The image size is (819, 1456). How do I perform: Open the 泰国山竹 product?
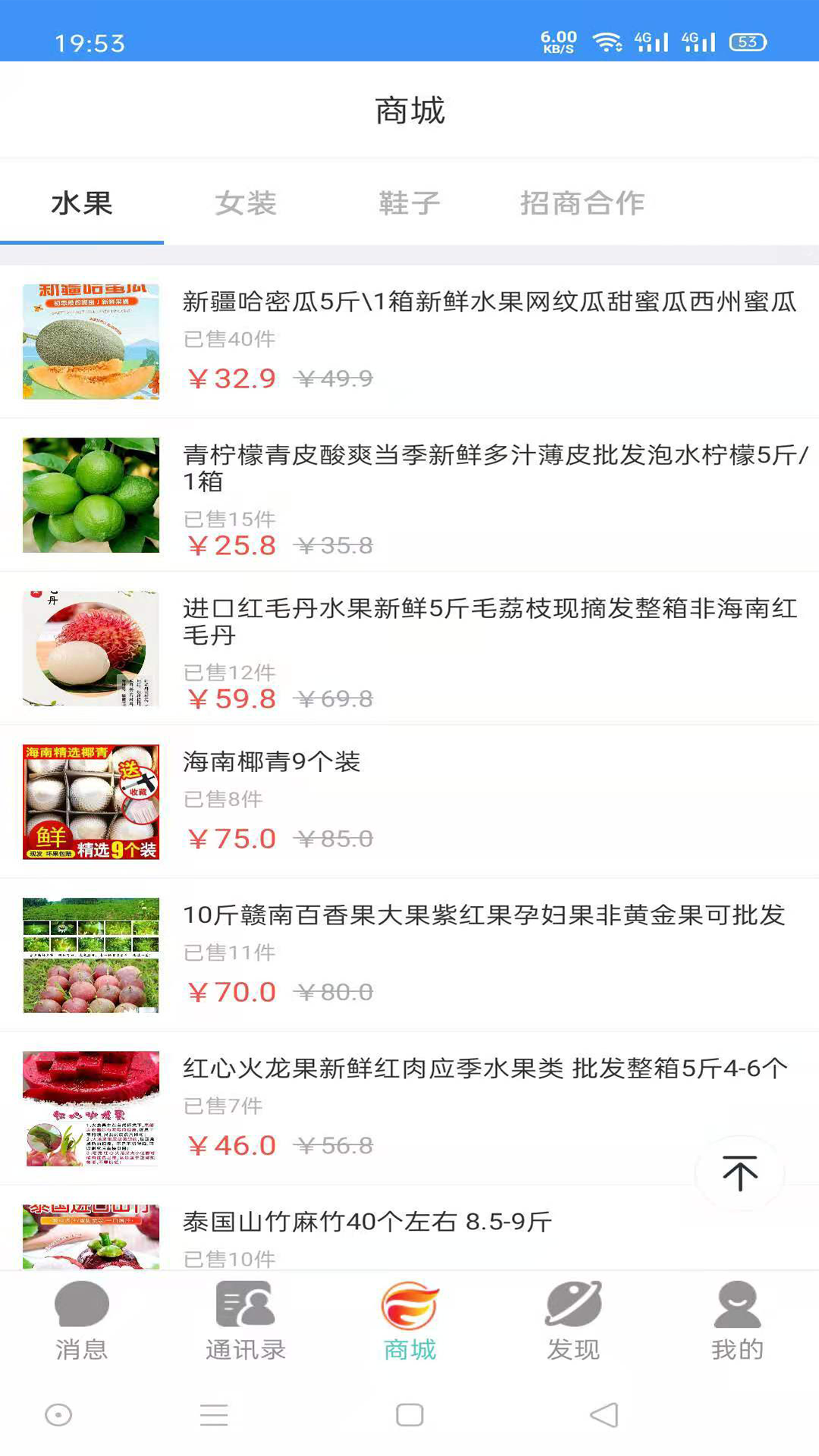(x=367, y=1222)
